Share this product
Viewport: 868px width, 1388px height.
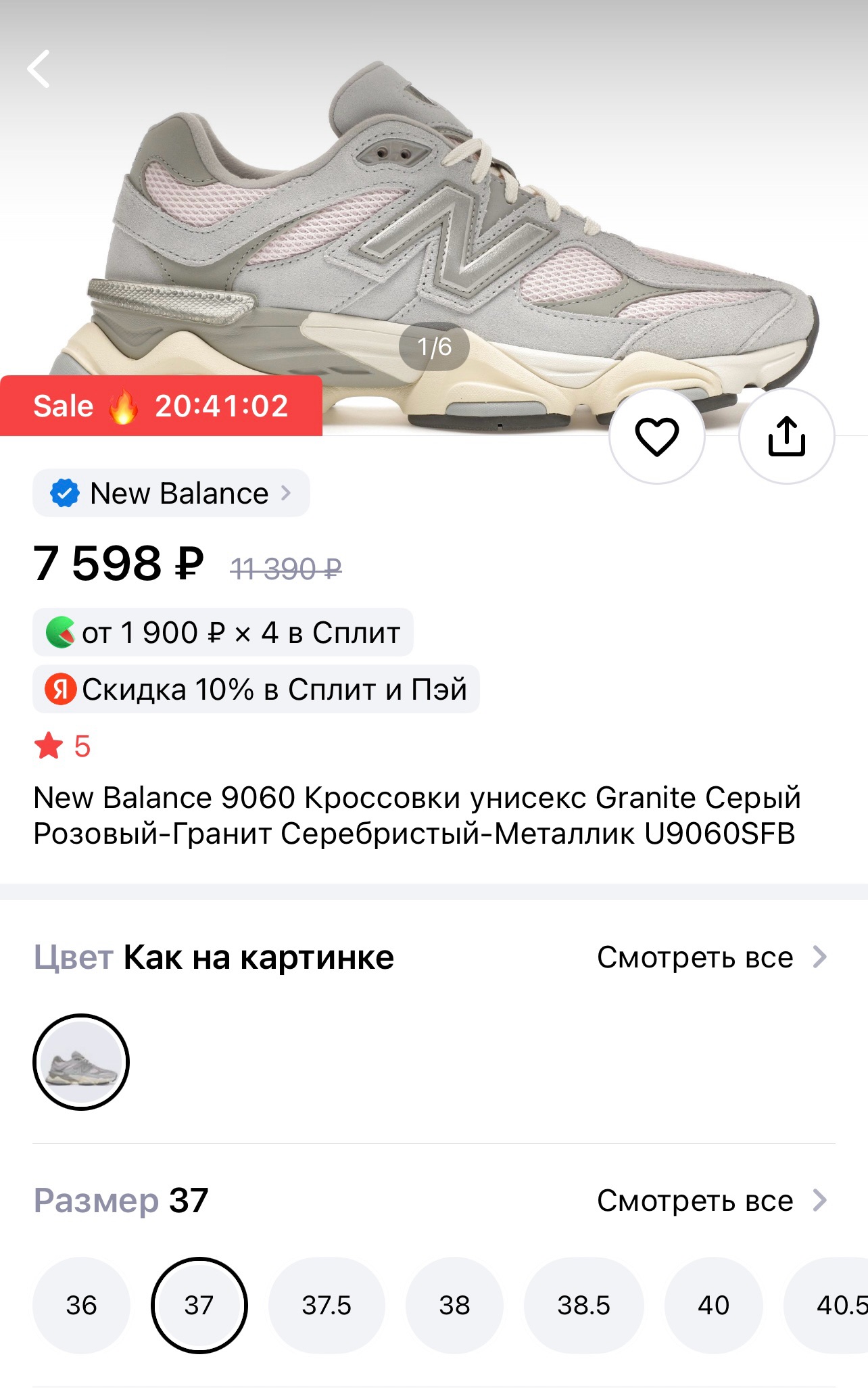pos(786,437)
